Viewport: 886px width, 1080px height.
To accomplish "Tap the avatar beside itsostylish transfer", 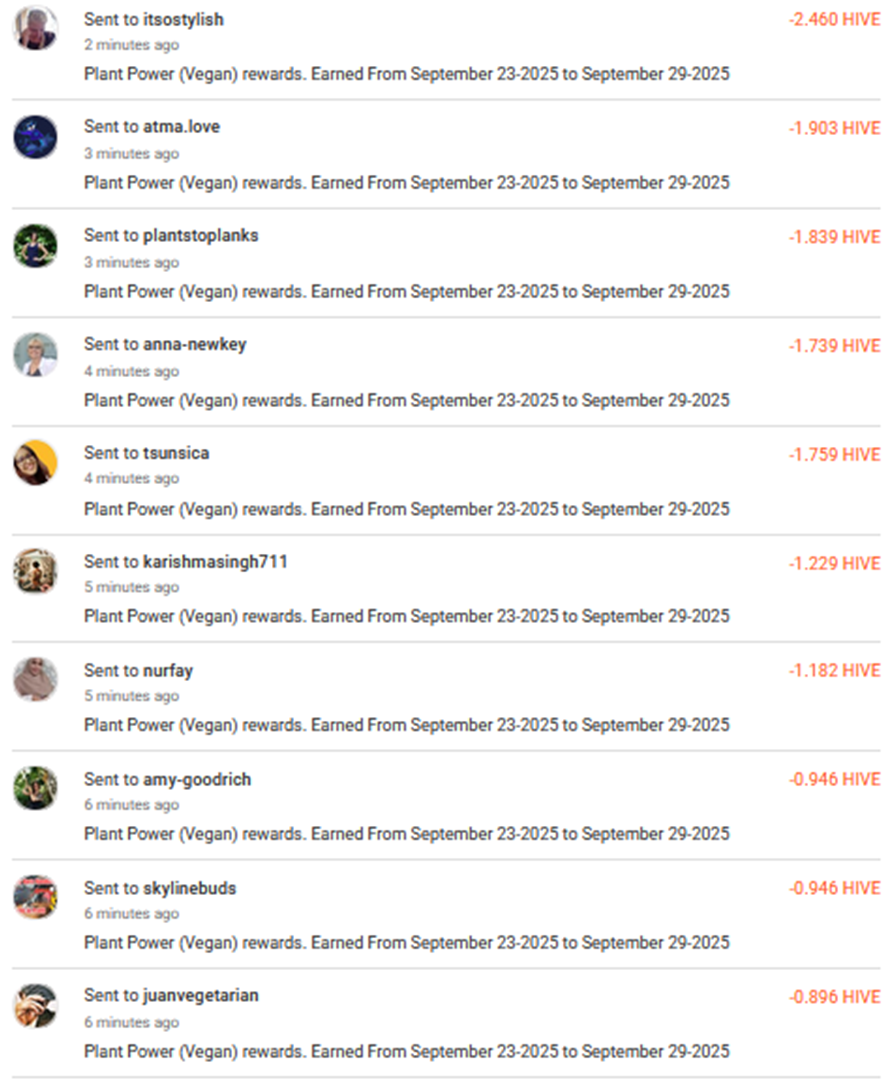I will tap(35, 27).
